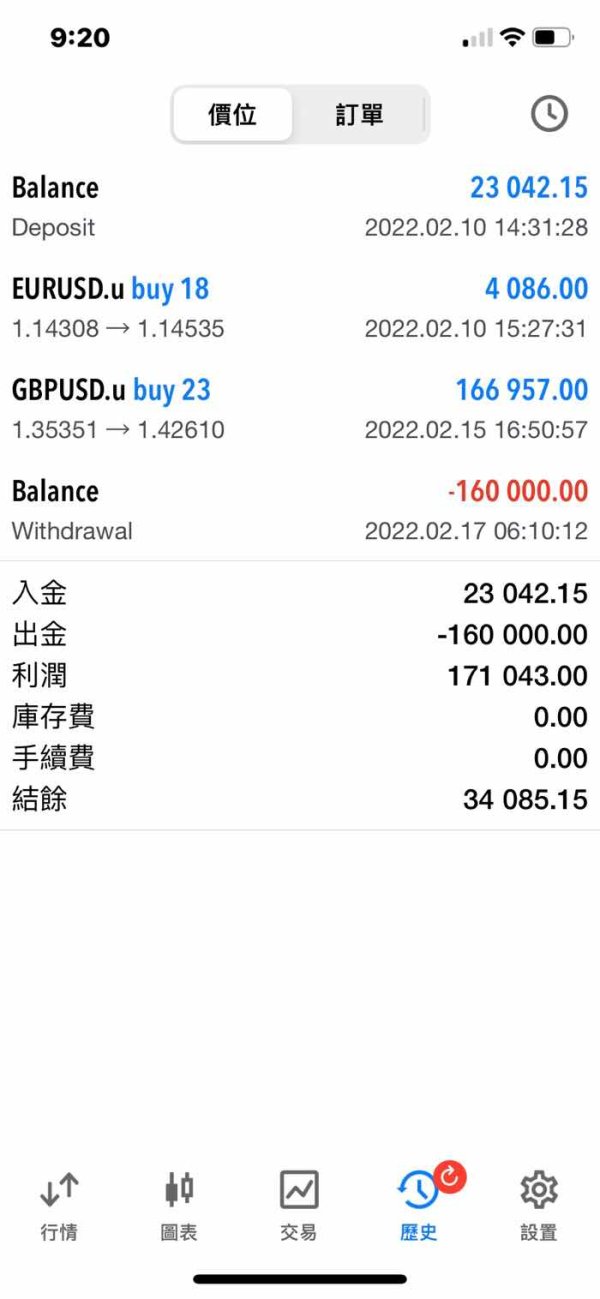
Task: Go to the 行情 quotes tab
Action: 59,1205
